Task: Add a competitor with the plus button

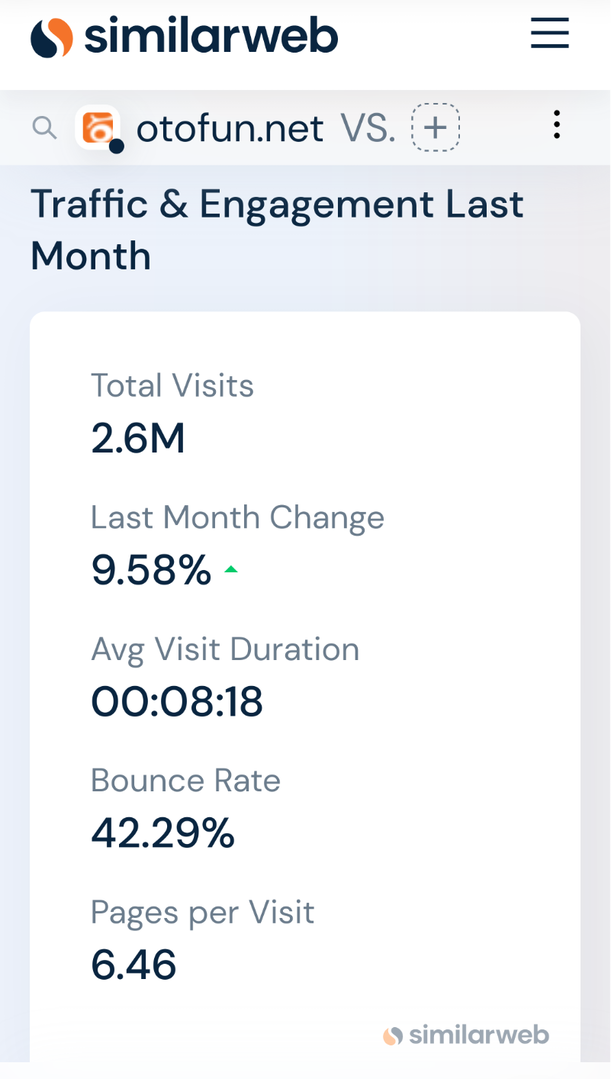Action: (x=435, y=128)
